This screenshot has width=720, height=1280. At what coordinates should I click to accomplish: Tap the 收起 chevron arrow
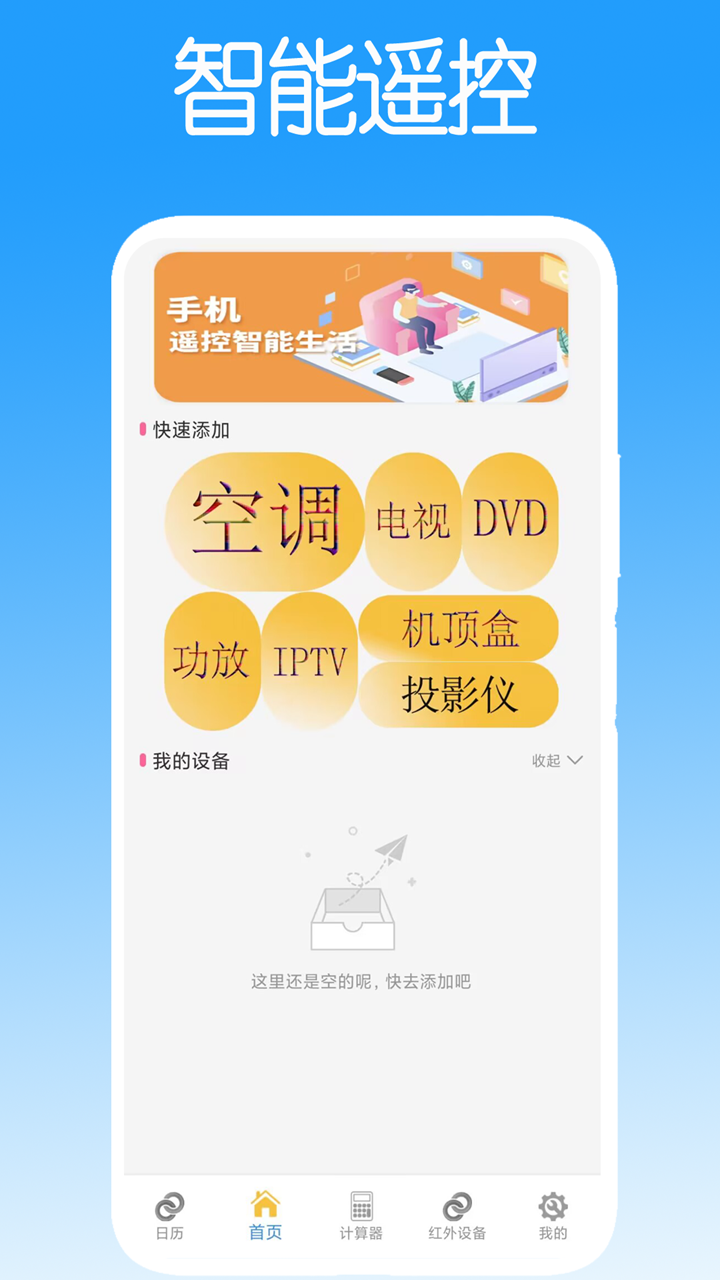click(573, 760)
